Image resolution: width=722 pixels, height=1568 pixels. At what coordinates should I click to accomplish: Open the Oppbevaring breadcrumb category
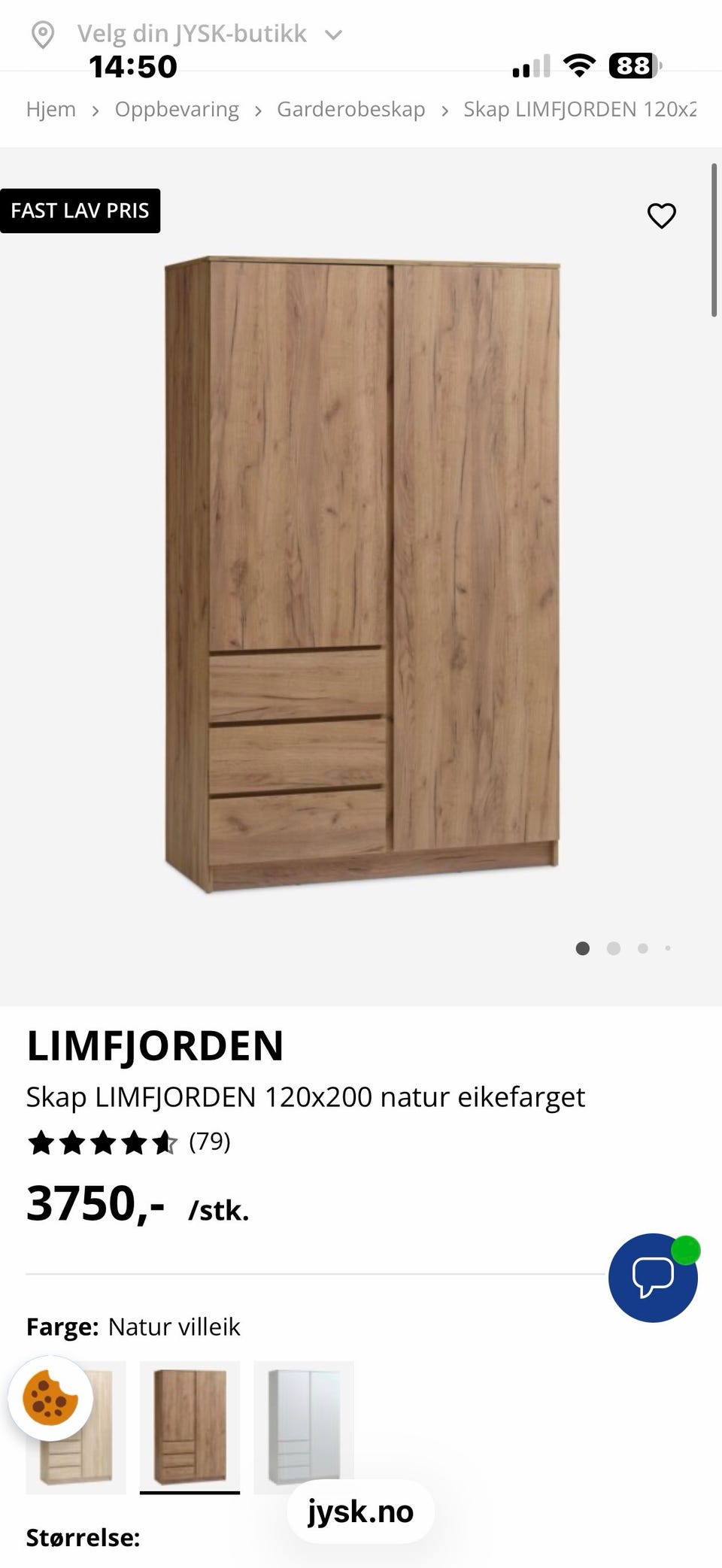[177, 110]
